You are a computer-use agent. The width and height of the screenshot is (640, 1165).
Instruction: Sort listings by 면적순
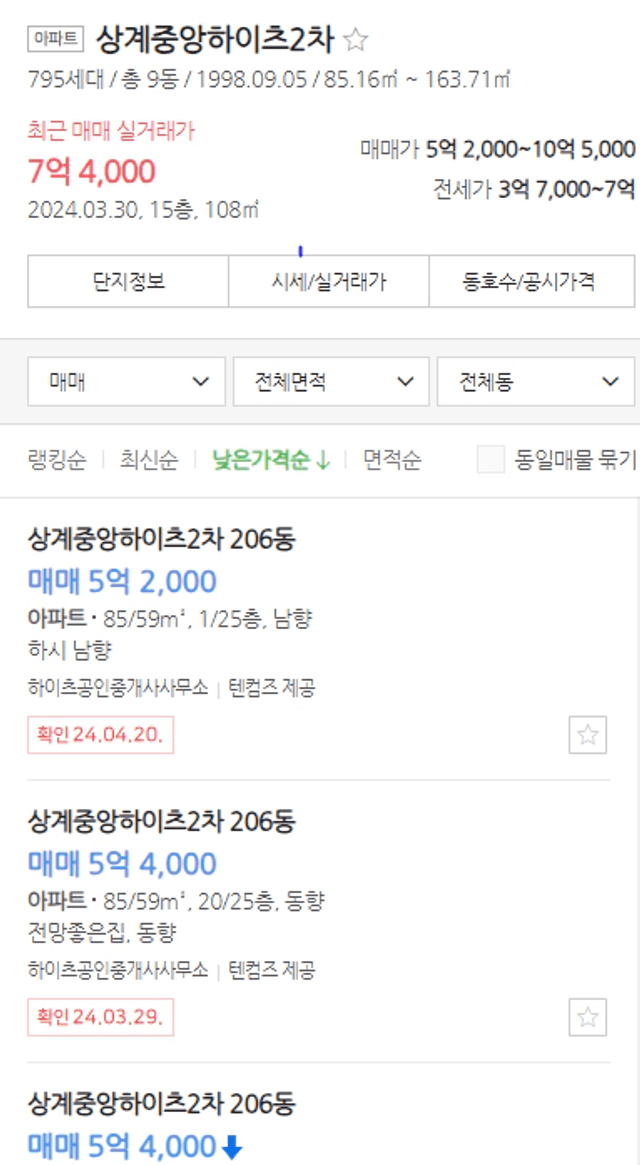tap(392, 461)
